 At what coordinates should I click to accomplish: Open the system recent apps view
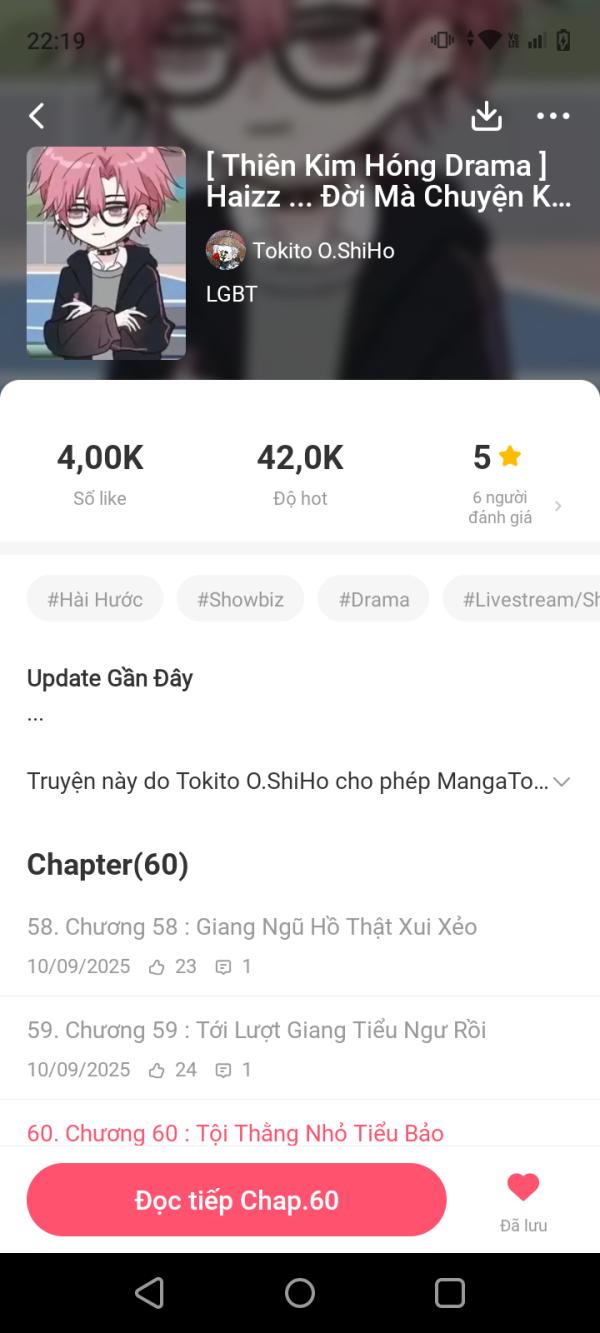[x=450, y=1293]
